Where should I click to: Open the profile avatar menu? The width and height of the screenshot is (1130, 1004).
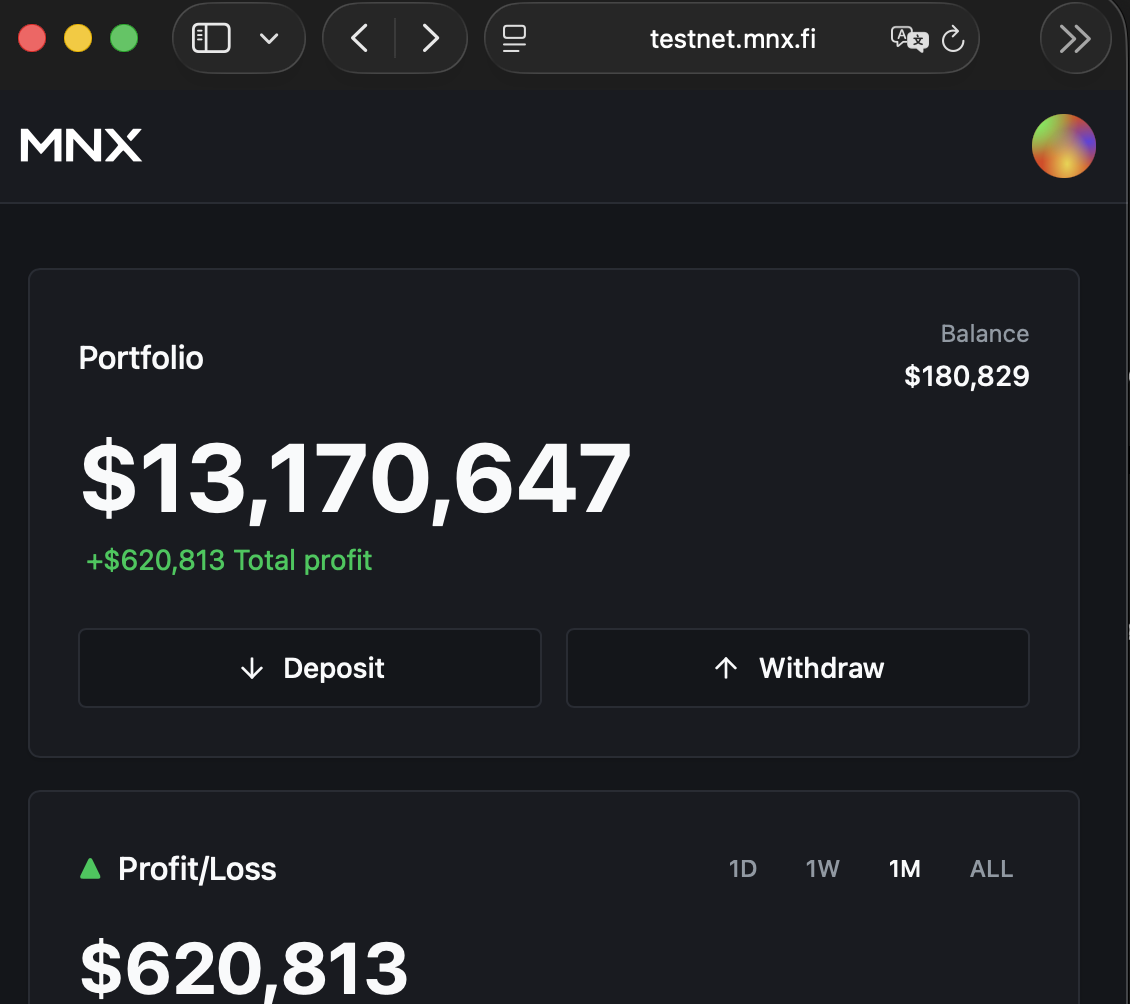1063,146
